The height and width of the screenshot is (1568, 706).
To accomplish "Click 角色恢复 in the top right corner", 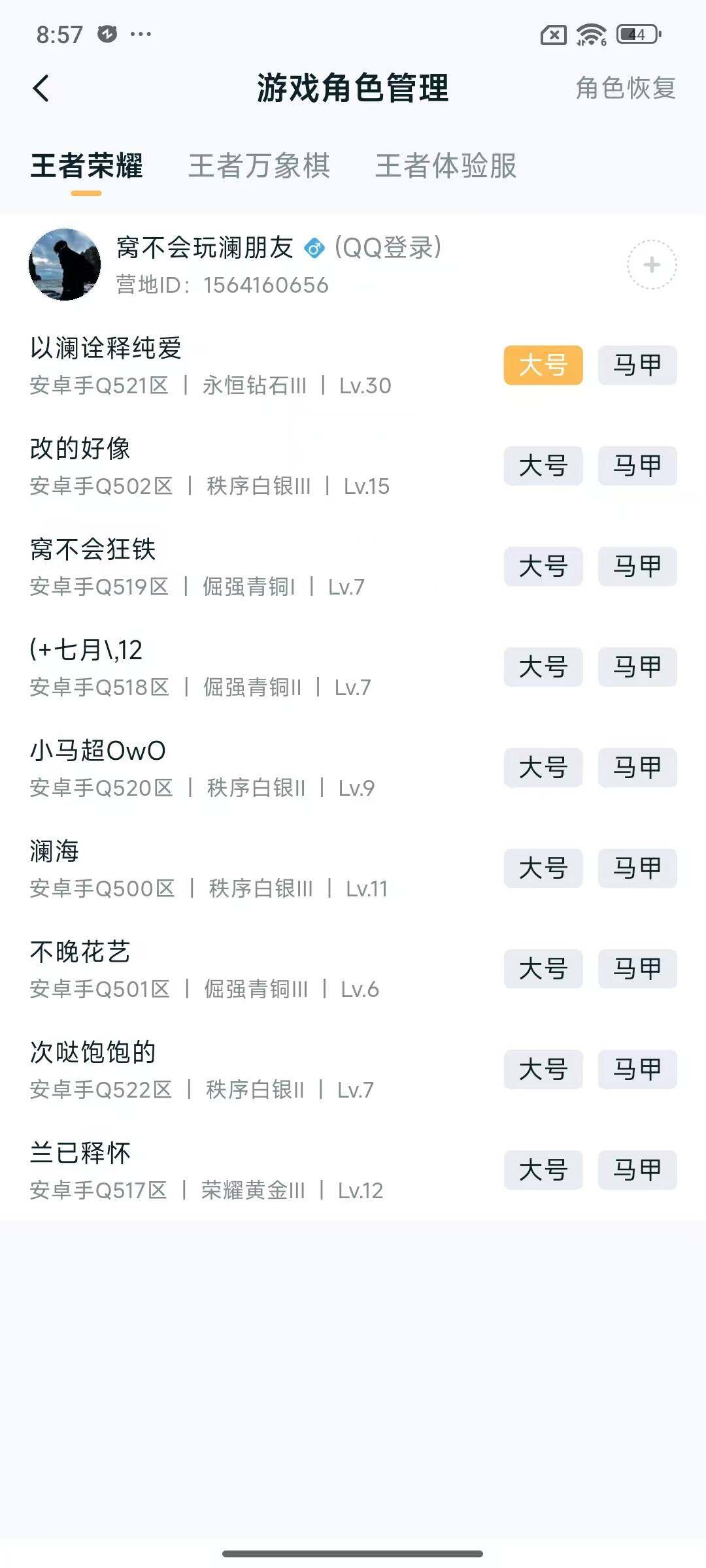I will coord(626,88).
